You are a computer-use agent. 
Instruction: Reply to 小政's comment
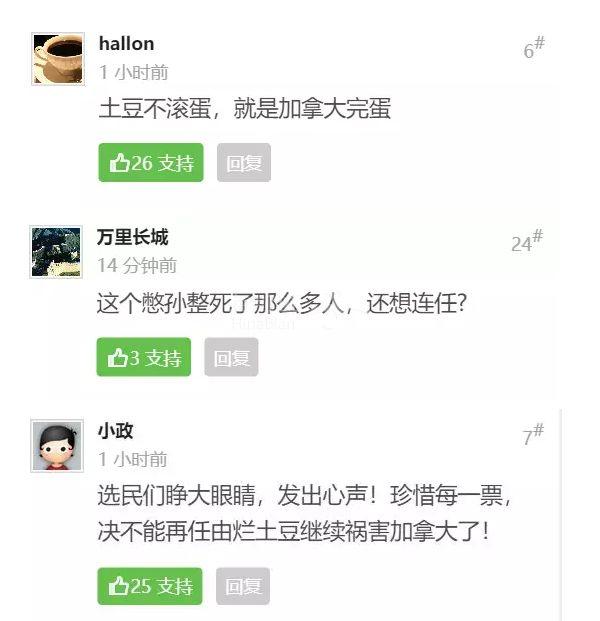click(x=242, y=586)
